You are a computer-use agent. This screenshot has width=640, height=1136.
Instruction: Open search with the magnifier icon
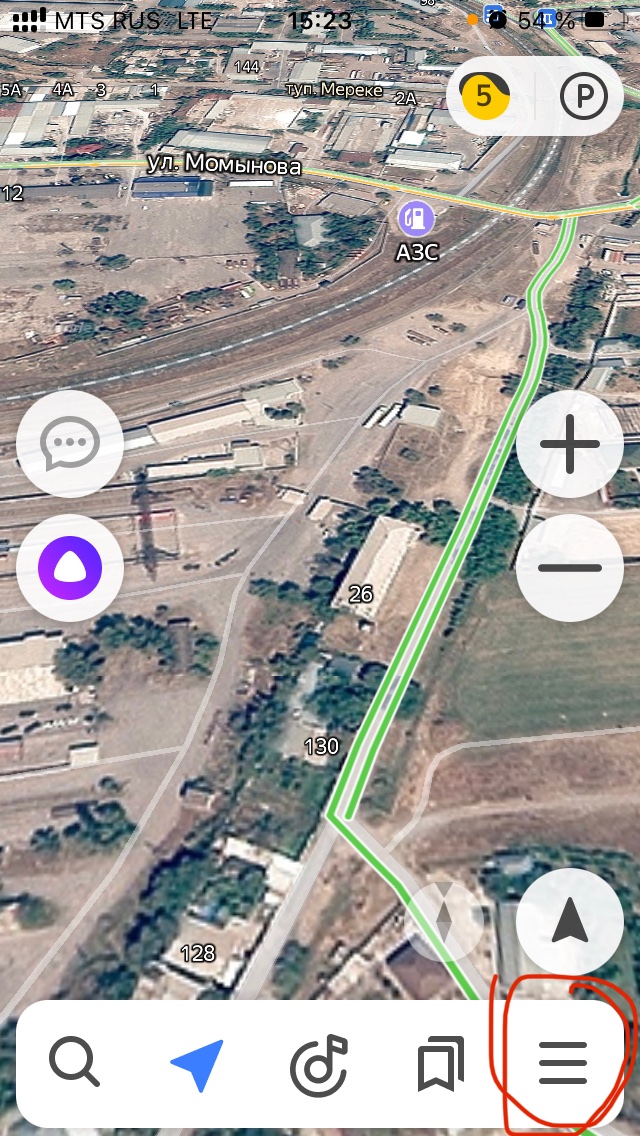pos(74,1064)
